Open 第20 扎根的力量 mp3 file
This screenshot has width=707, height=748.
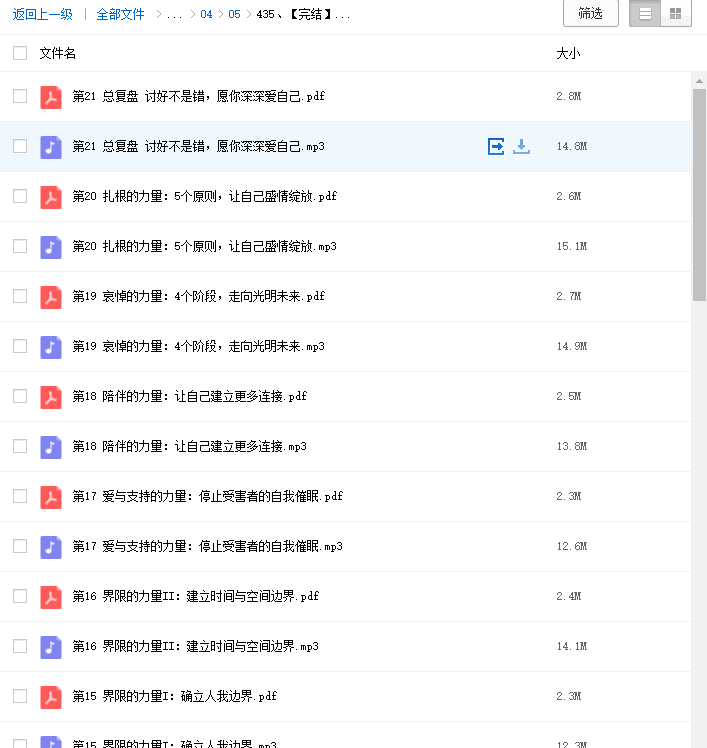(204, 247)
